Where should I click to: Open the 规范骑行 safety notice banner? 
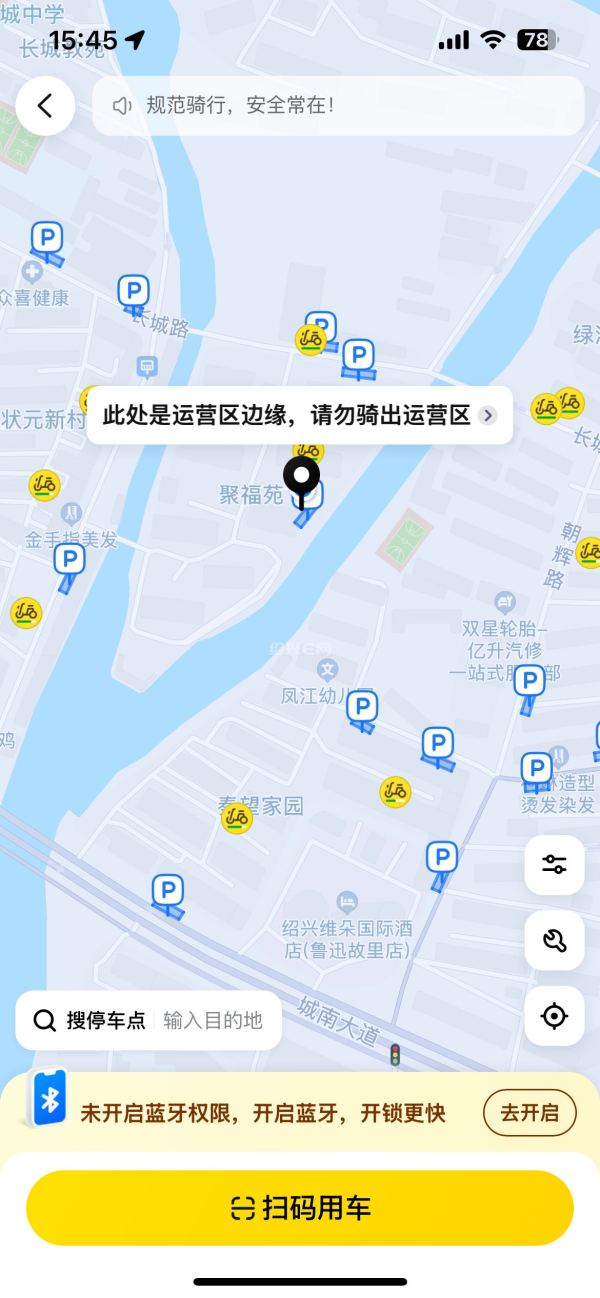pyautogui.click(x=338, y=106)
